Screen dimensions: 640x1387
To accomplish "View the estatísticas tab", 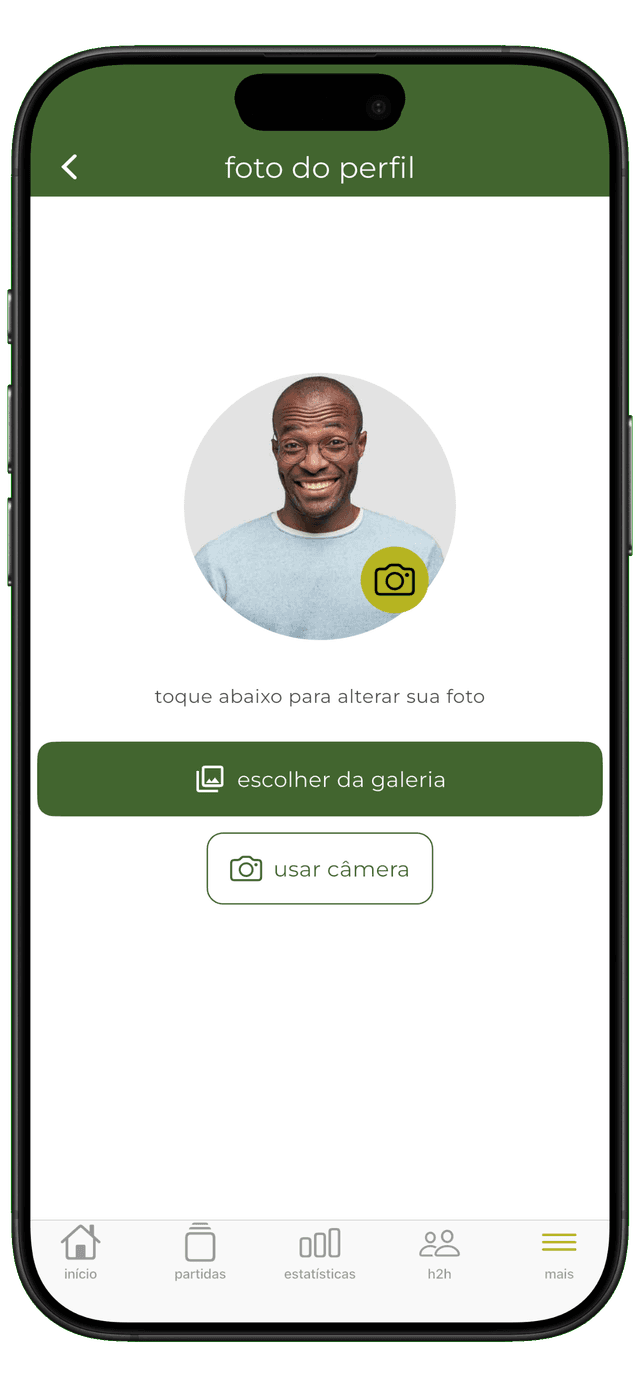I will click(320, 1252).
